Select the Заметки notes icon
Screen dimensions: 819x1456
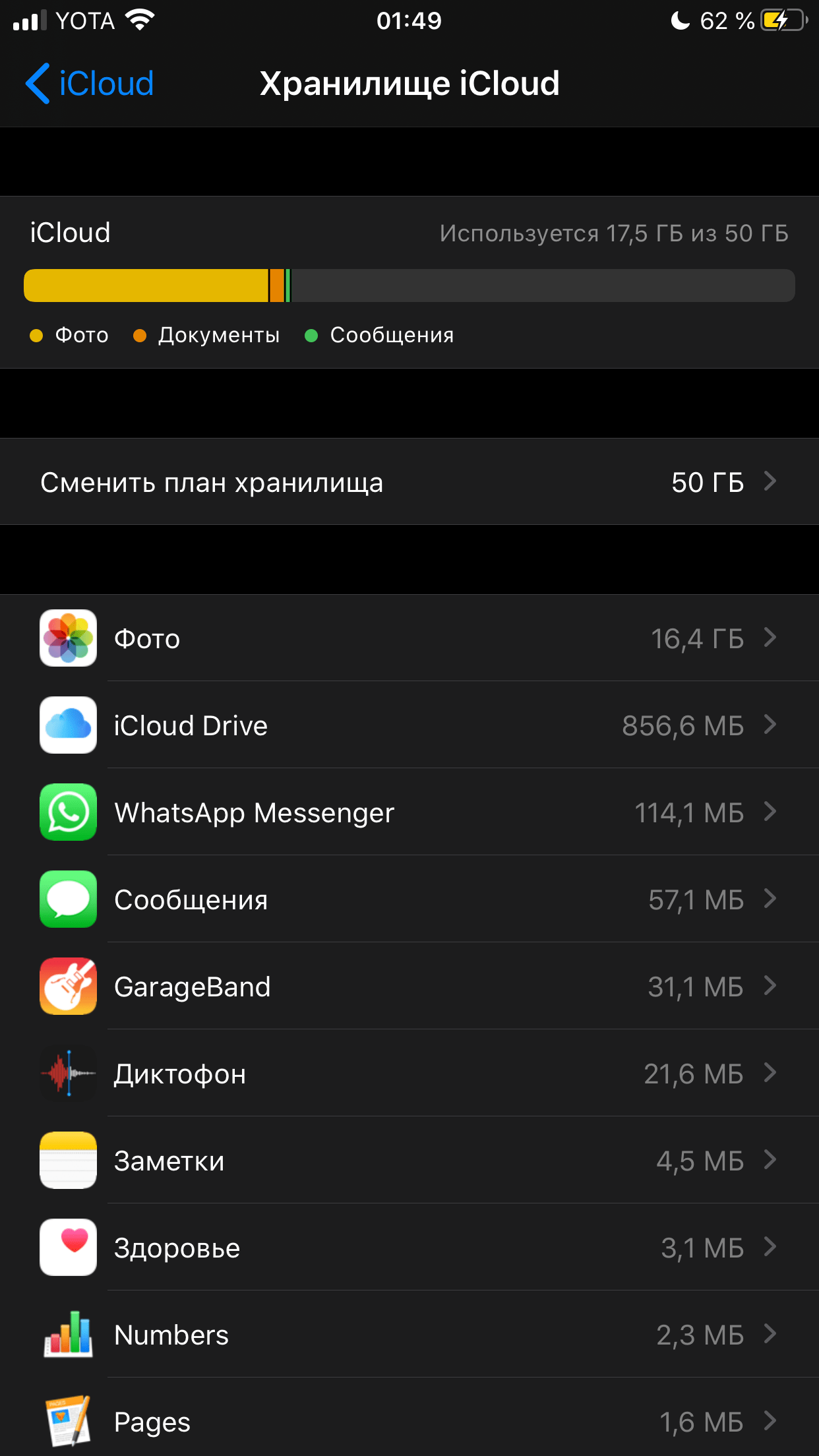pos(68,1160)
